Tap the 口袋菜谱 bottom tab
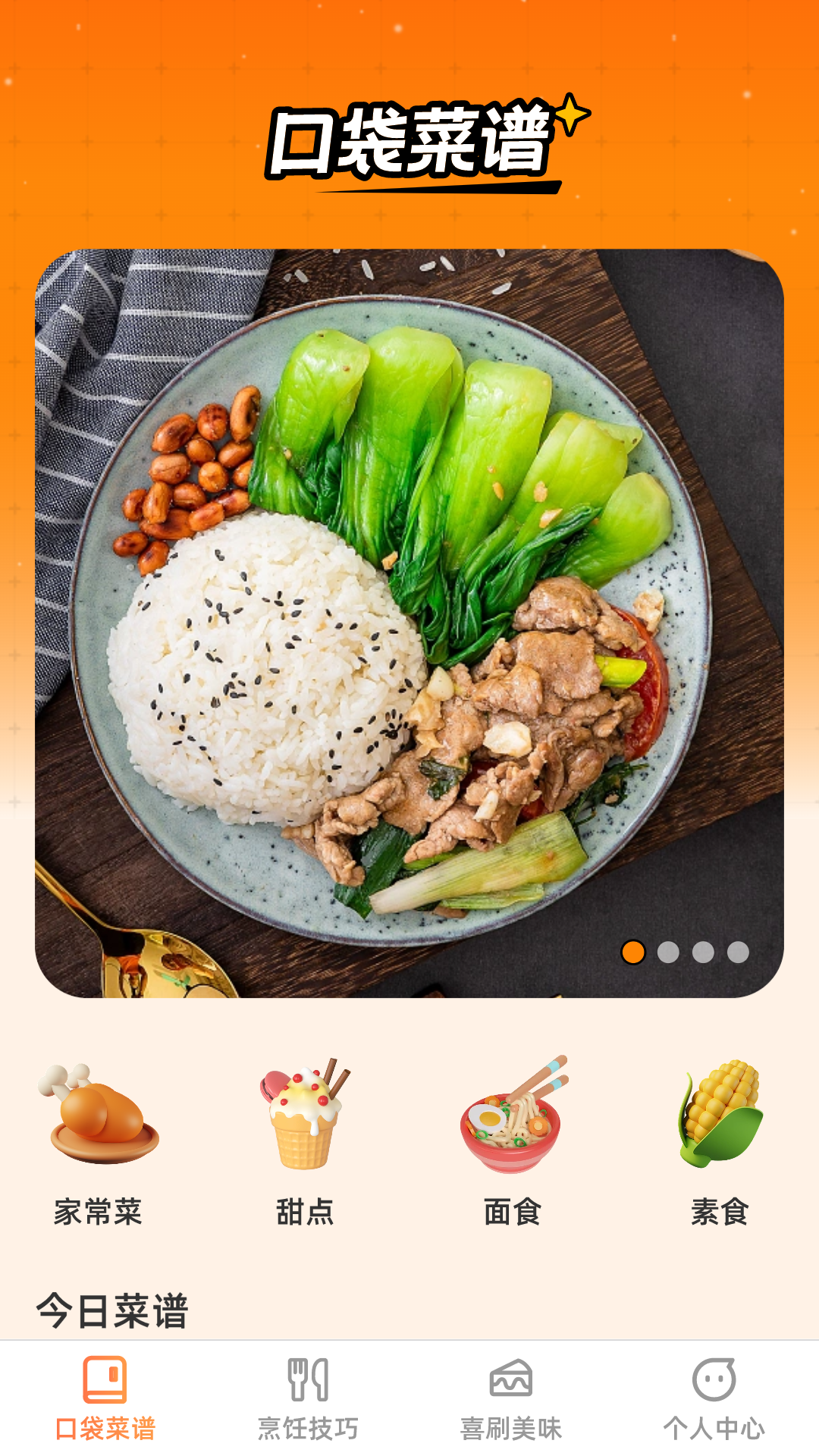Image resolution: width=819 pixels, height=1456 pixels. tap(105, 1399)
